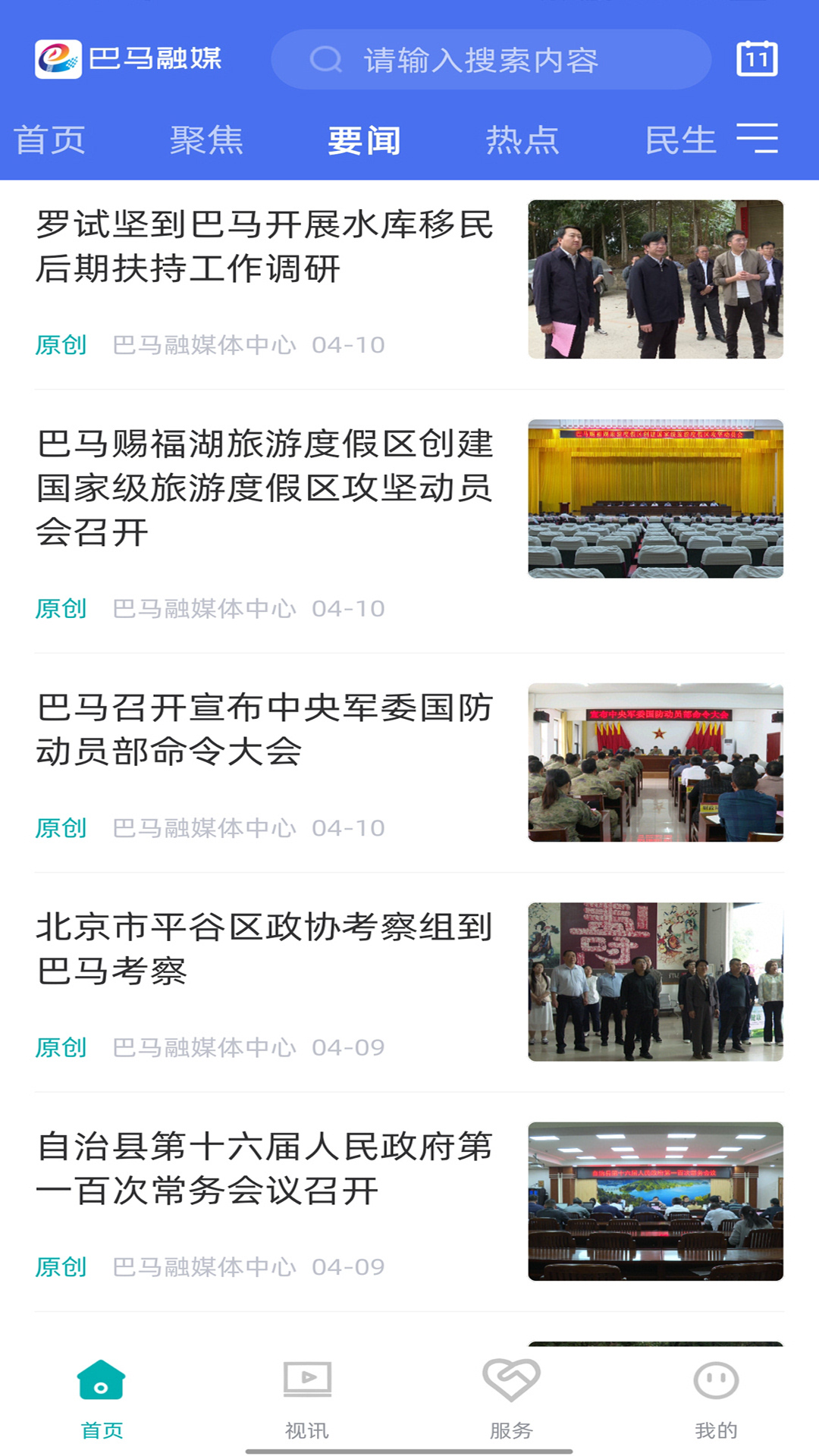
Task: Switch to the 热点 tab
Action: click(524, 140)
